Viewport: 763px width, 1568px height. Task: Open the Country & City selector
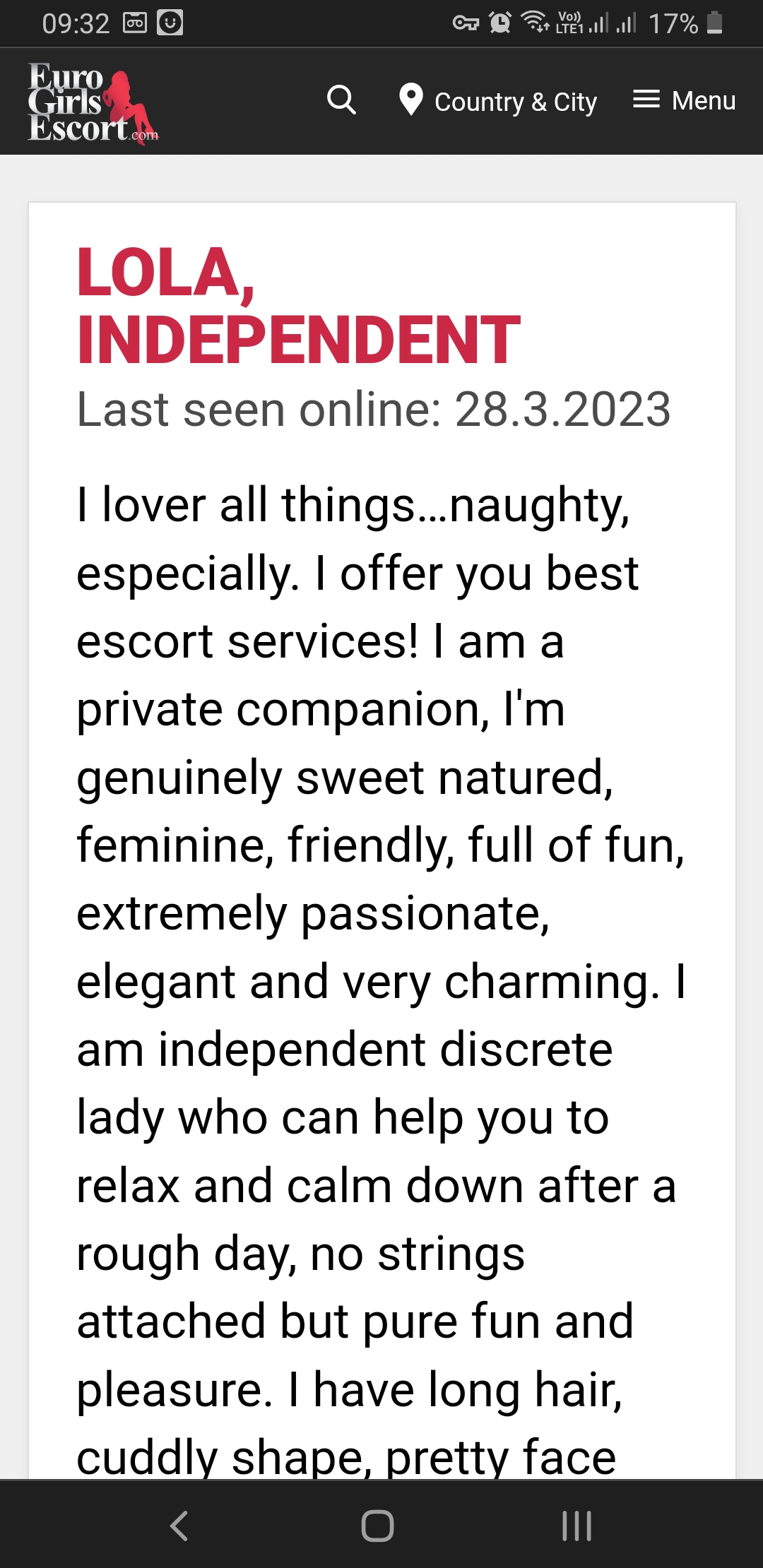[498, 100]
